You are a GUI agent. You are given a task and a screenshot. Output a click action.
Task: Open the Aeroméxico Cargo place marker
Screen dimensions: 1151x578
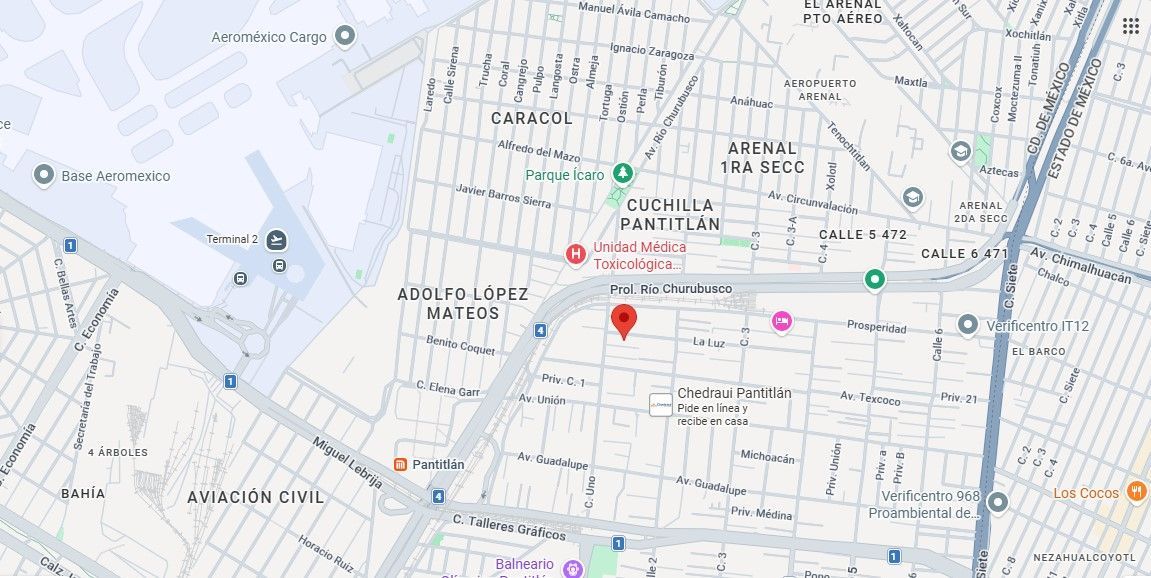click(344, 36)
